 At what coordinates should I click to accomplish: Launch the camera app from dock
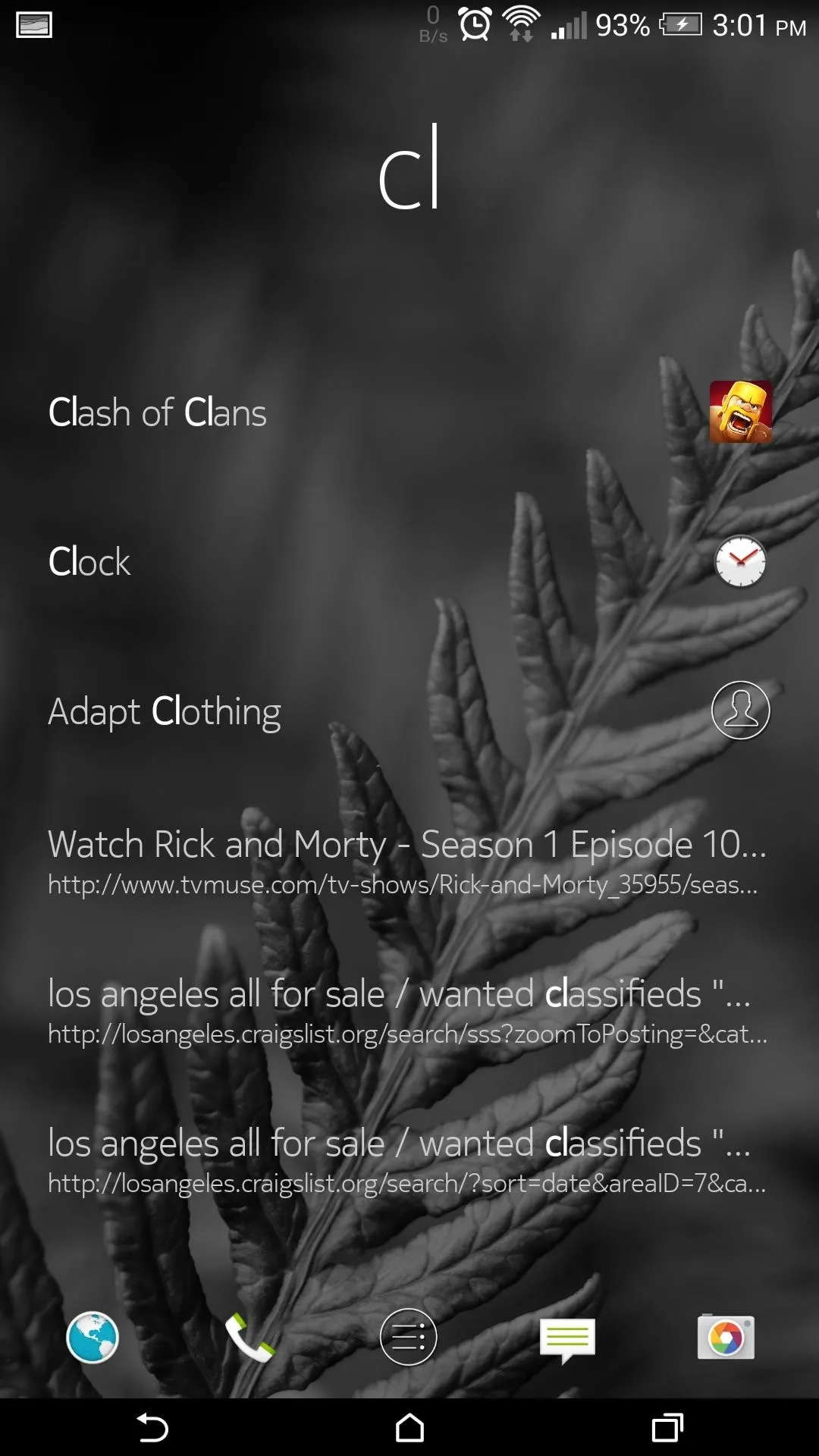pos(726,1336)
